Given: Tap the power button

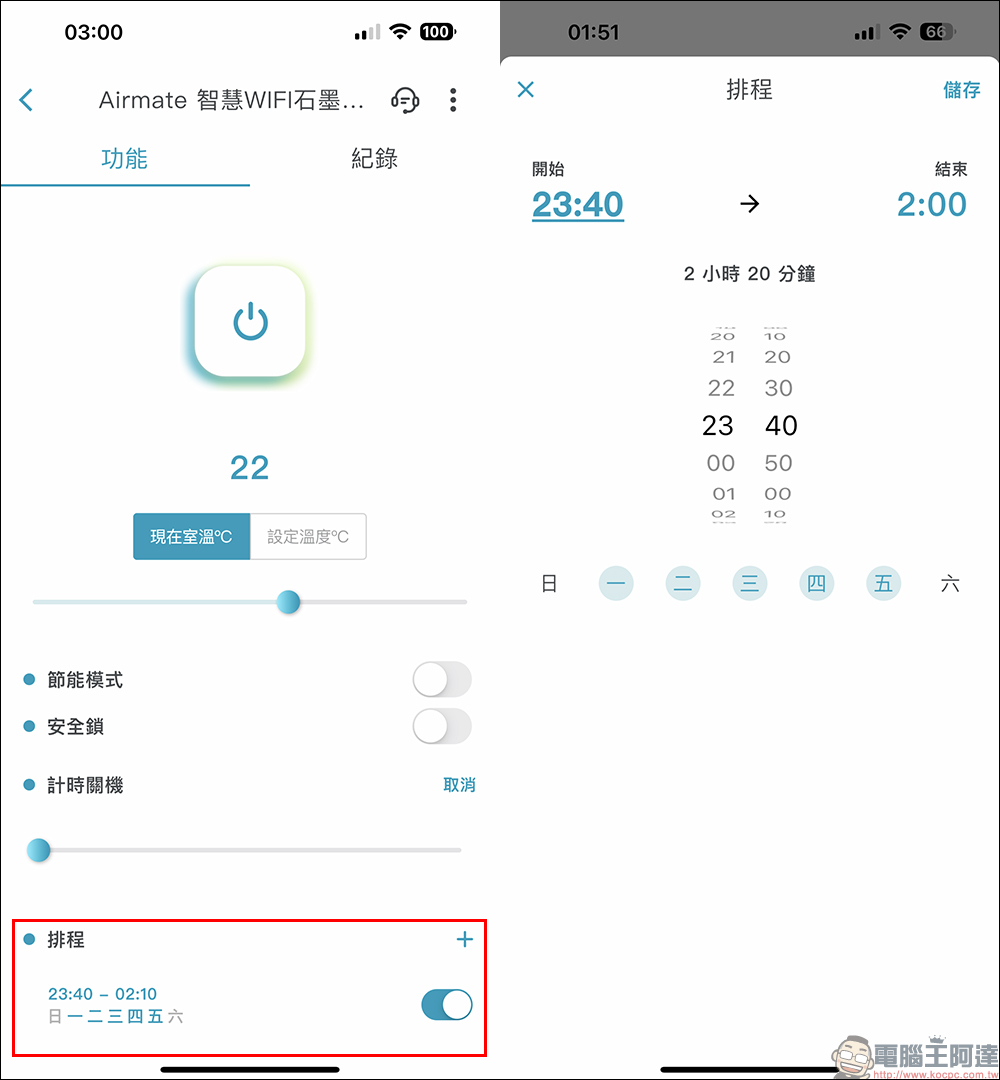Looking at the screenshot, I should click(x=250, y=322).
